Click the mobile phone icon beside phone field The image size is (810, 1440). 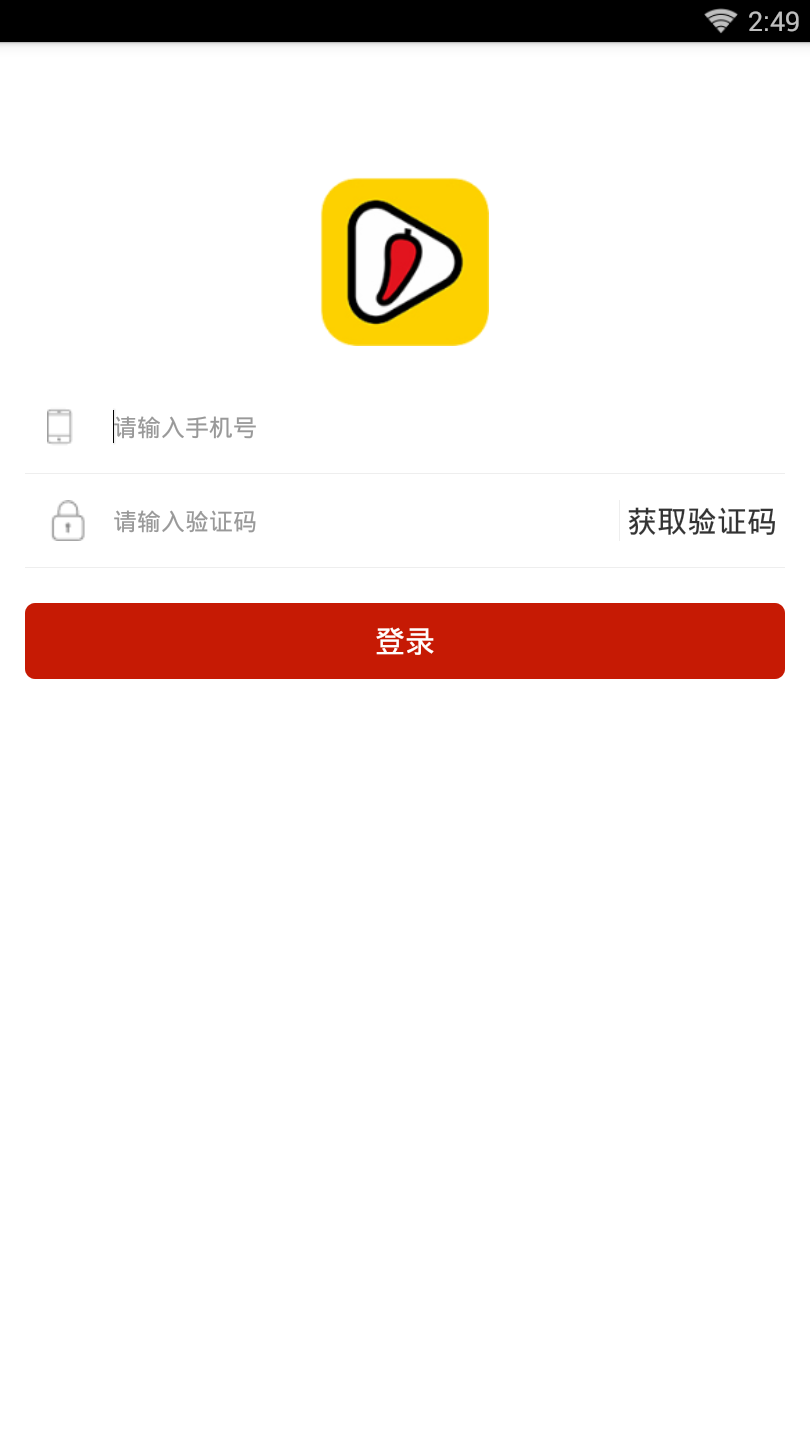coord(60,425)
